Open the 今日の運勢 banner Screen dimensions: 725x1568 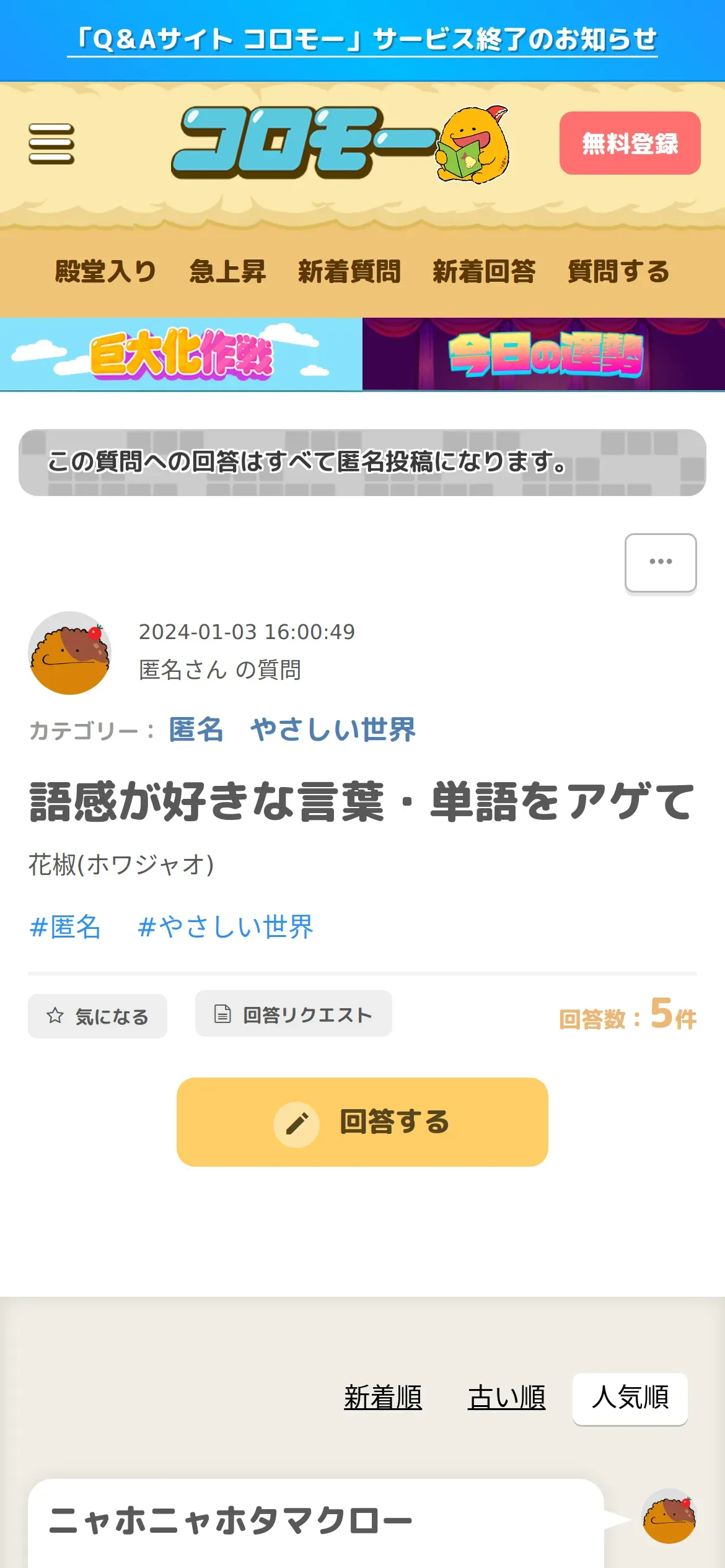tap(544, 354)
